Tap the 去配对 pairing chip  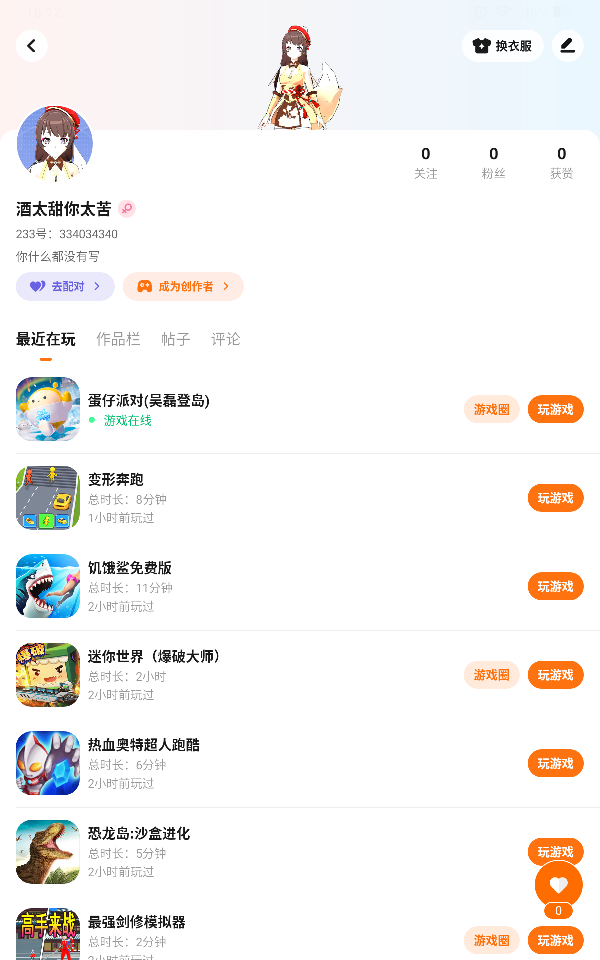65,286
